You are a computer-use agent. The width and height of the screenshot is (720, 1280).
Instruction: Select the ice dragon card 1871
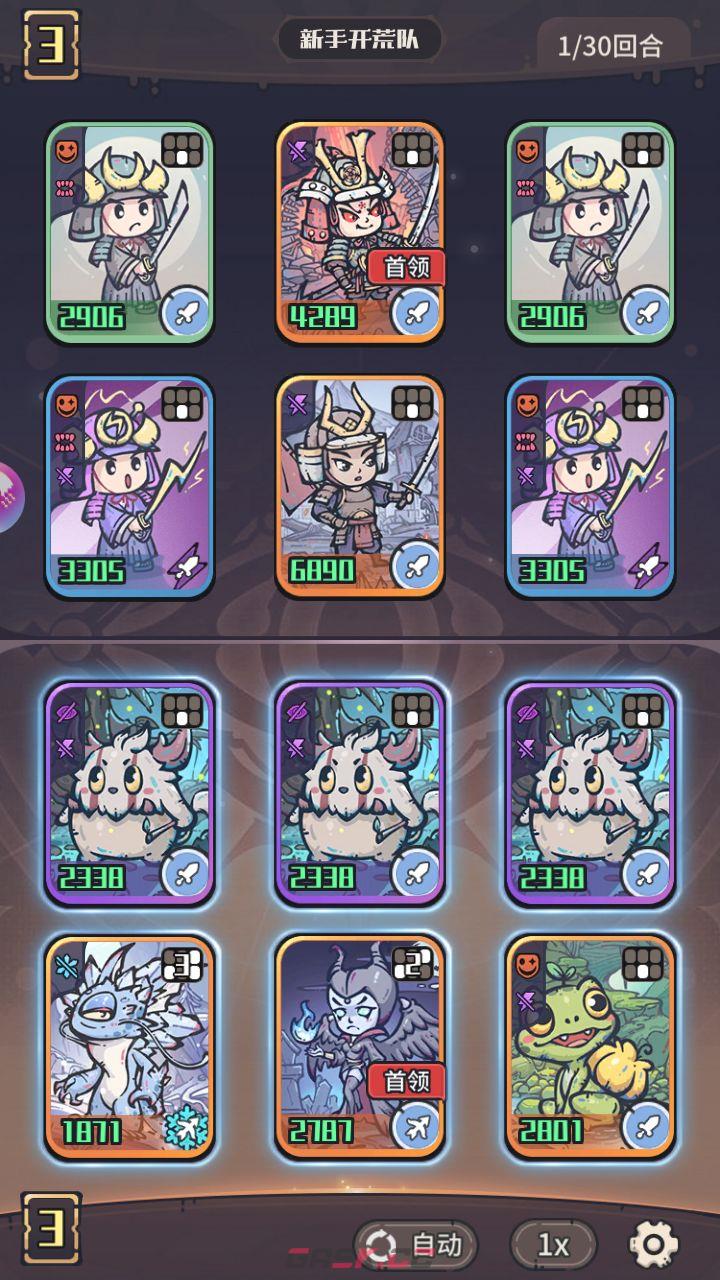point(130,1047)
